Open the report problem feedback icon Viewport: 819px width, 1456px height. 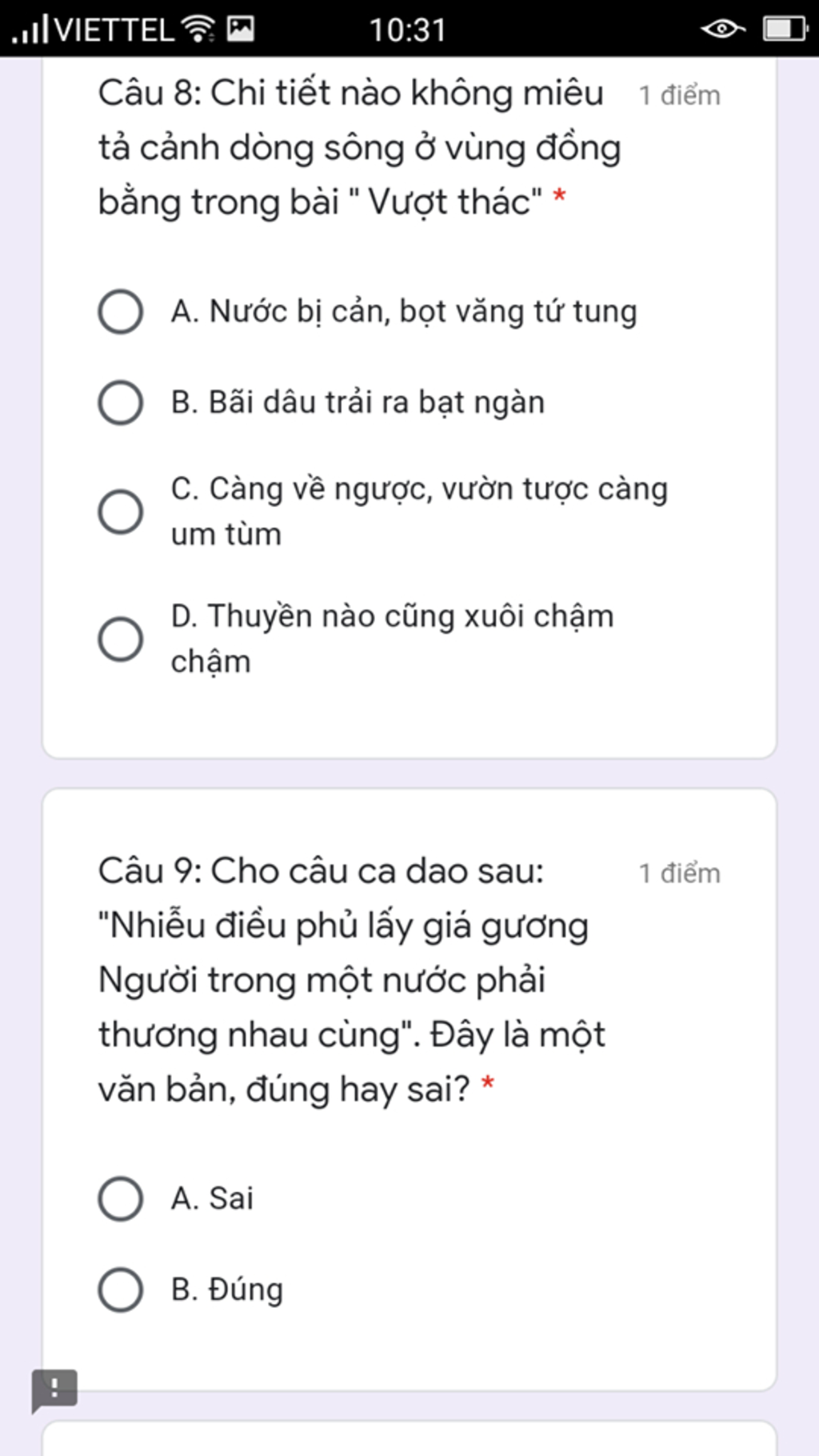[54, 1390]
